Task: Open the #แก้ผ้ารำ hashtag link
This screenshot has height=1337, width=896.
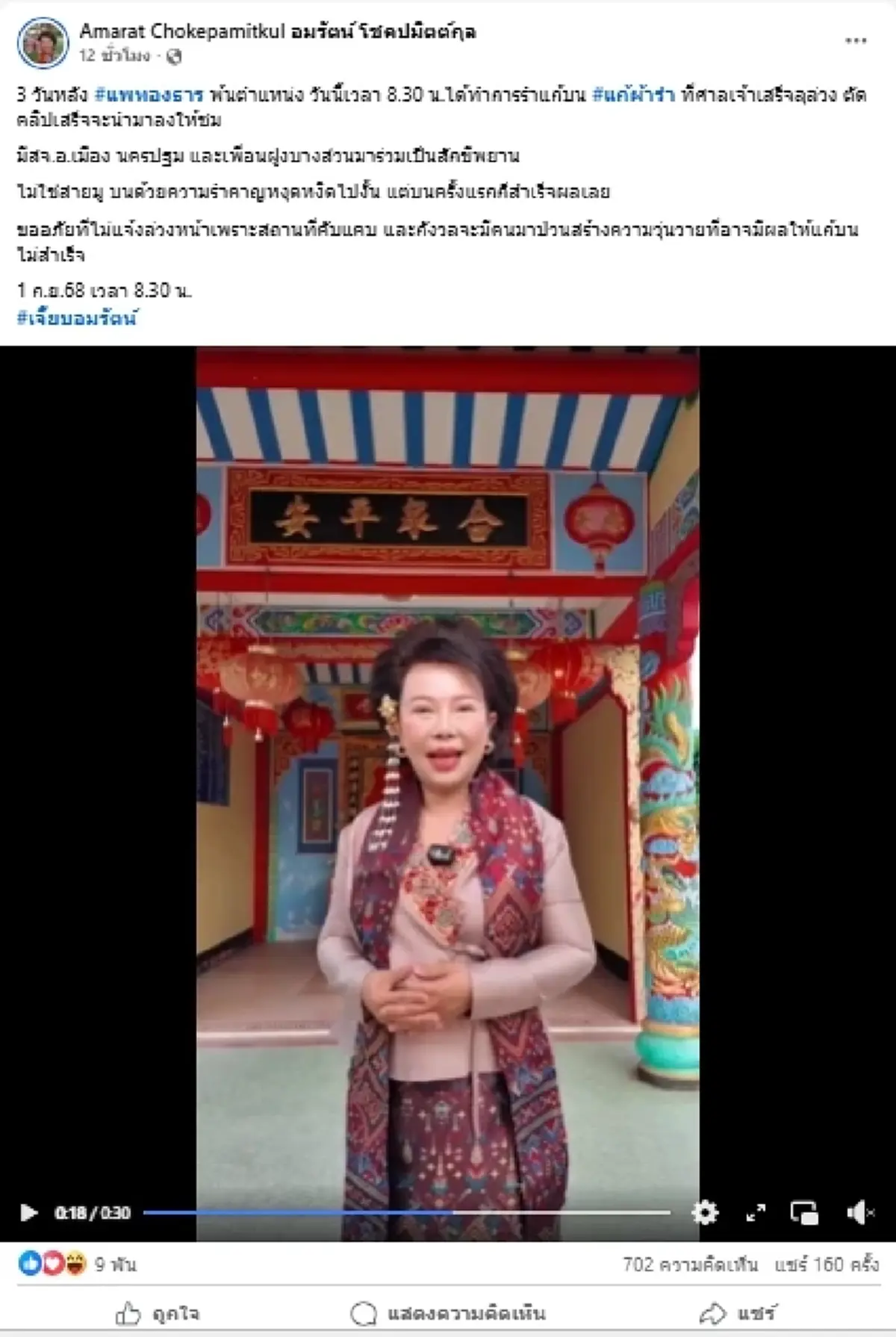Action: click(x=633, y=95)
